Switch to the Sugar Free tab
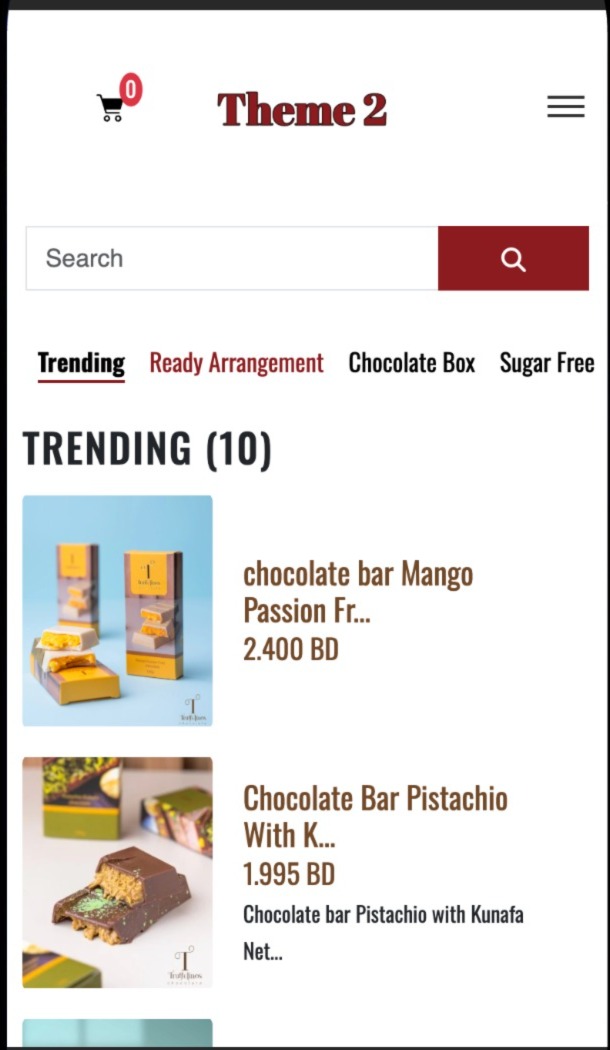Screen dimensions: 610x1050 coord(547,363)
